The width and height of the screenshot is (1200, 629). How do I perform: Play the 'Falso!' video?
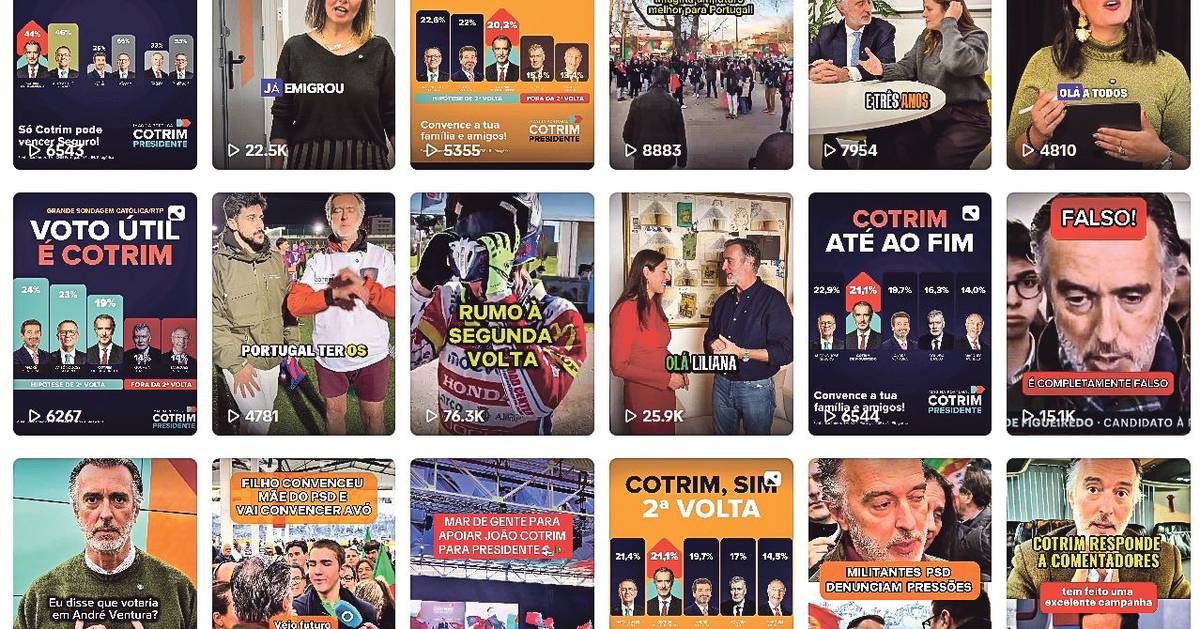[x=1098, y=313]
